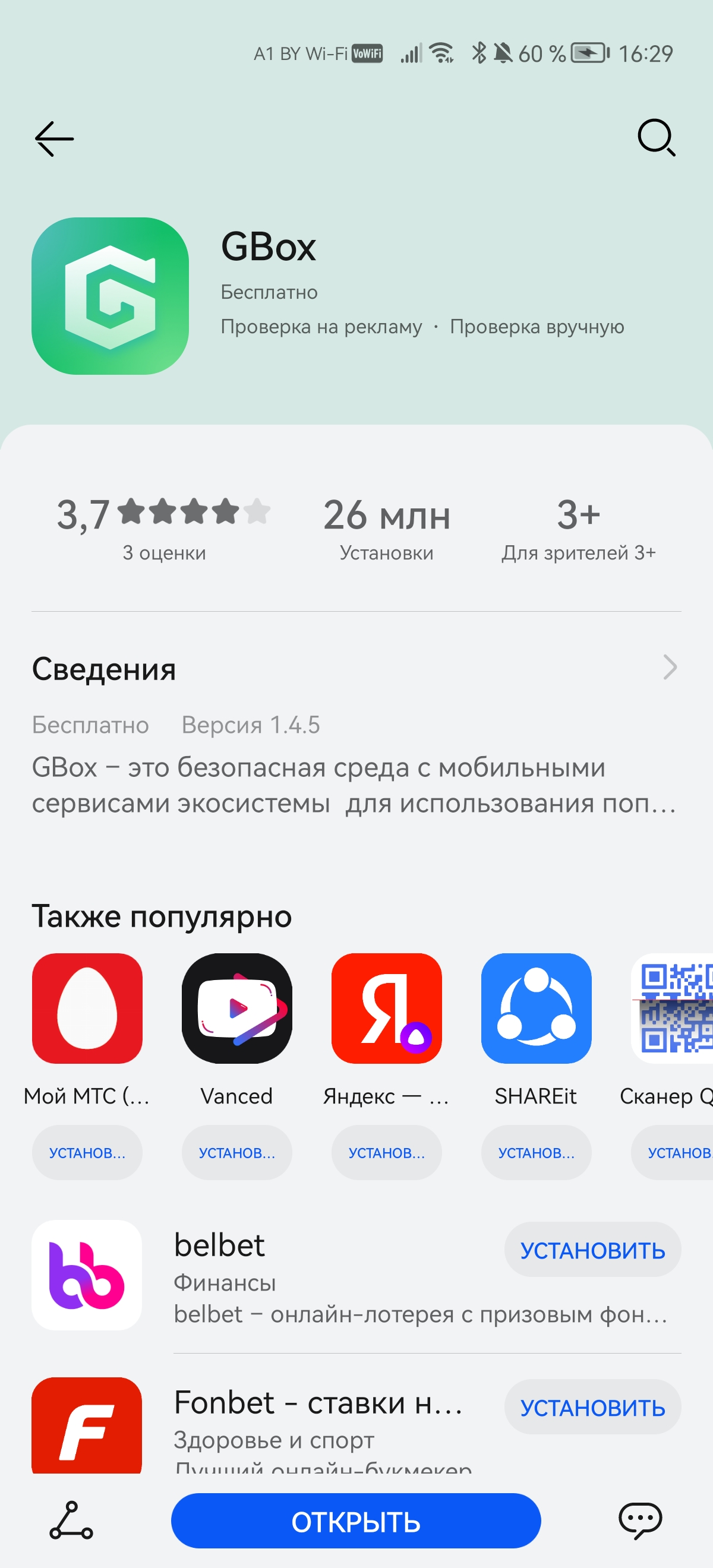Open comments via the speech bubble icon
Viewport: 713px width, 1568px height.
pyautogui.click(x=640, y=1520)
